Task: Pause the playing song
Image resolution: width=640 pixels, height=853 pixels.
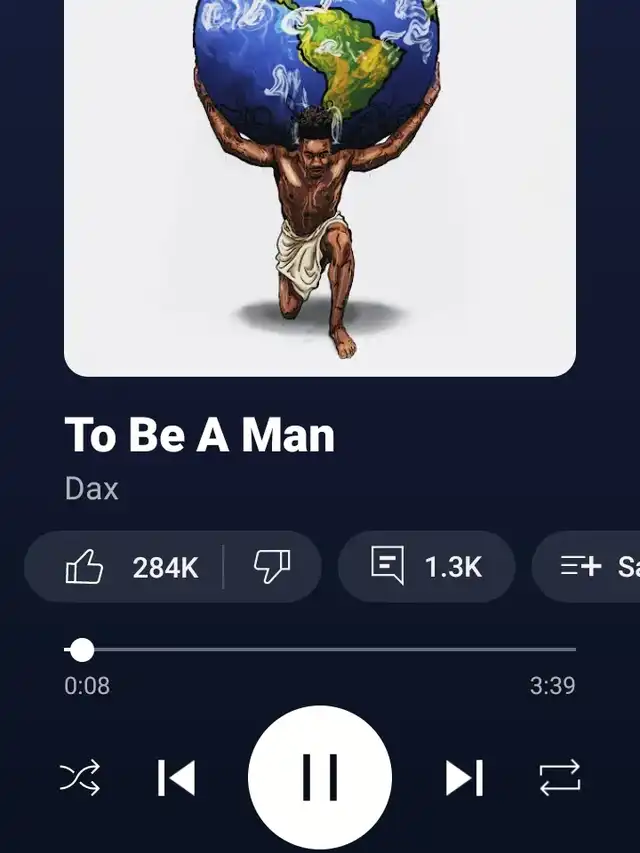Action: (320, 777)
